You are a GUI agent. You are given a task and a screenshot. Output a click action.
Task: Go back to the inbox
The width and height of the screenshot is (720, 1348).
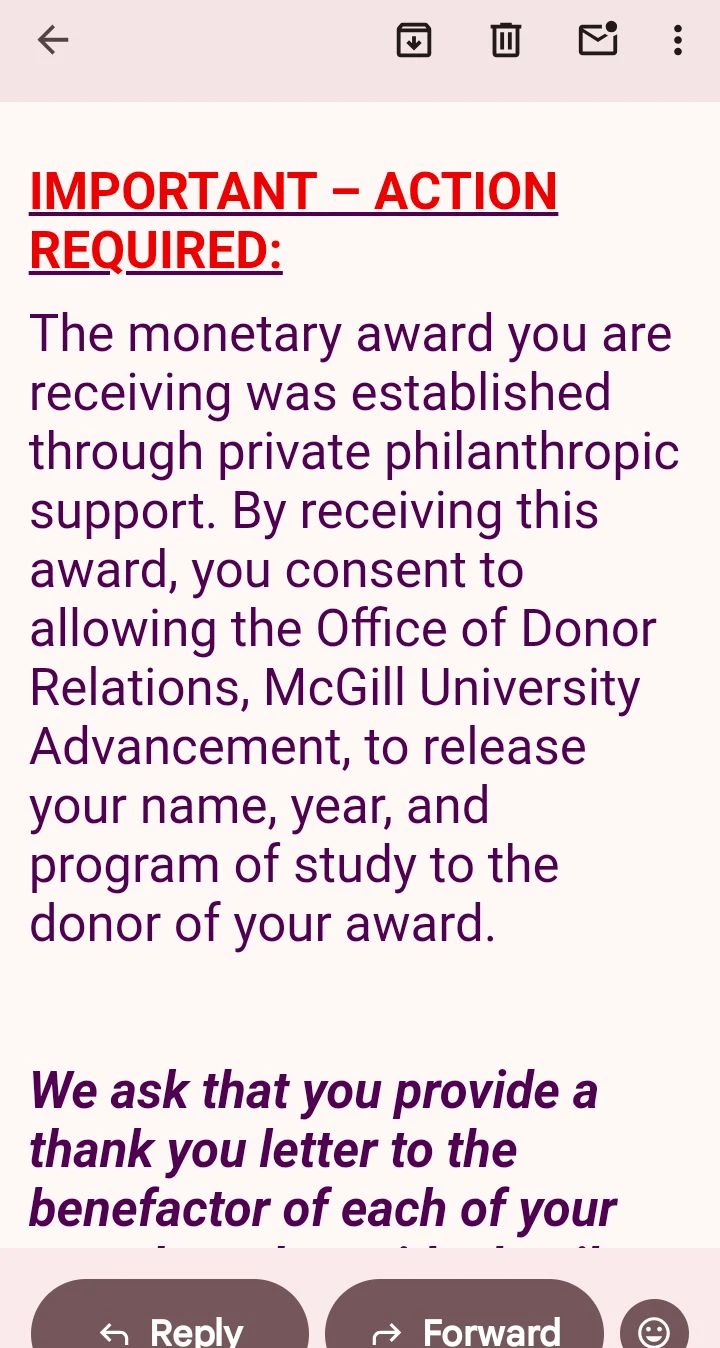[x=52, y=40]
